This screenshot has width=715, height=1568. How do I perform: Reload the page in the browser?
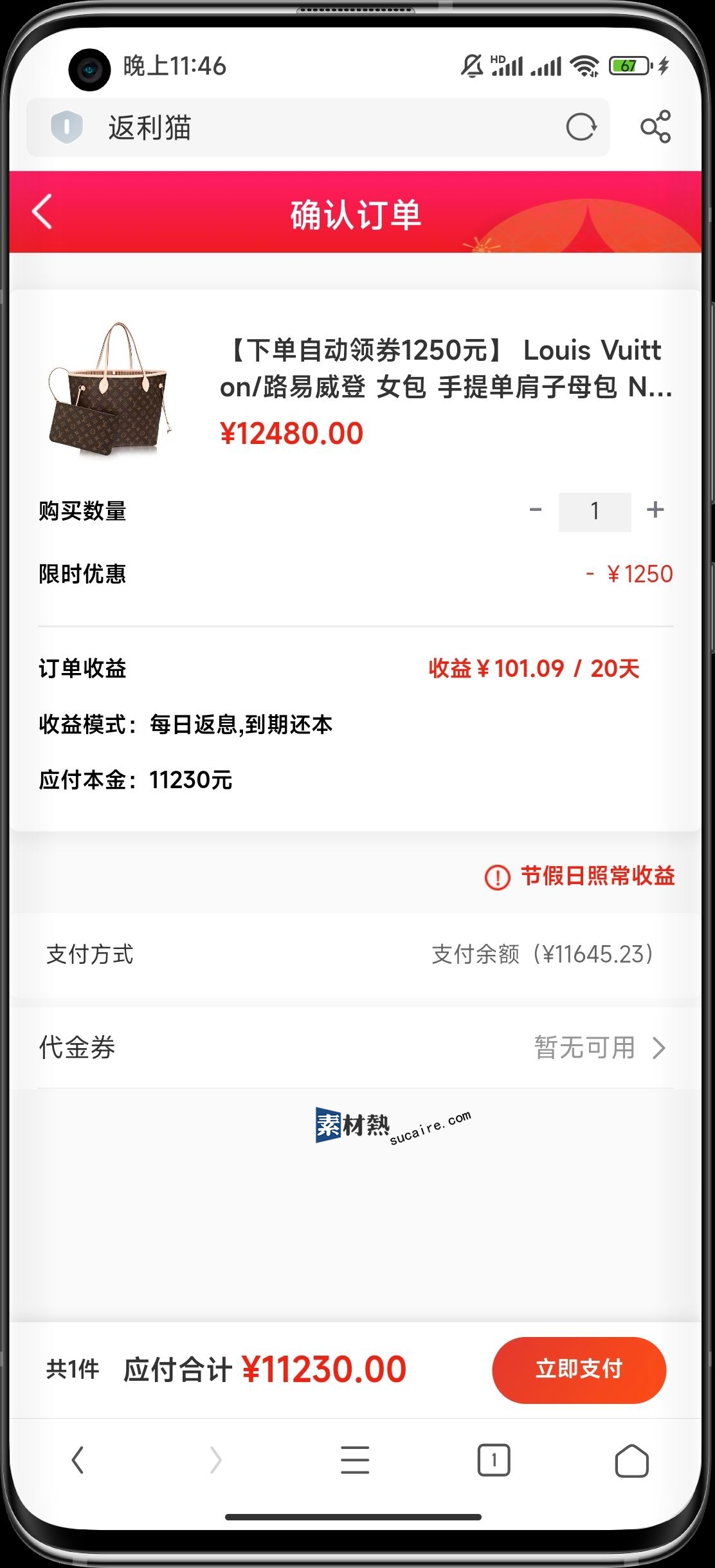coord(581,127)
